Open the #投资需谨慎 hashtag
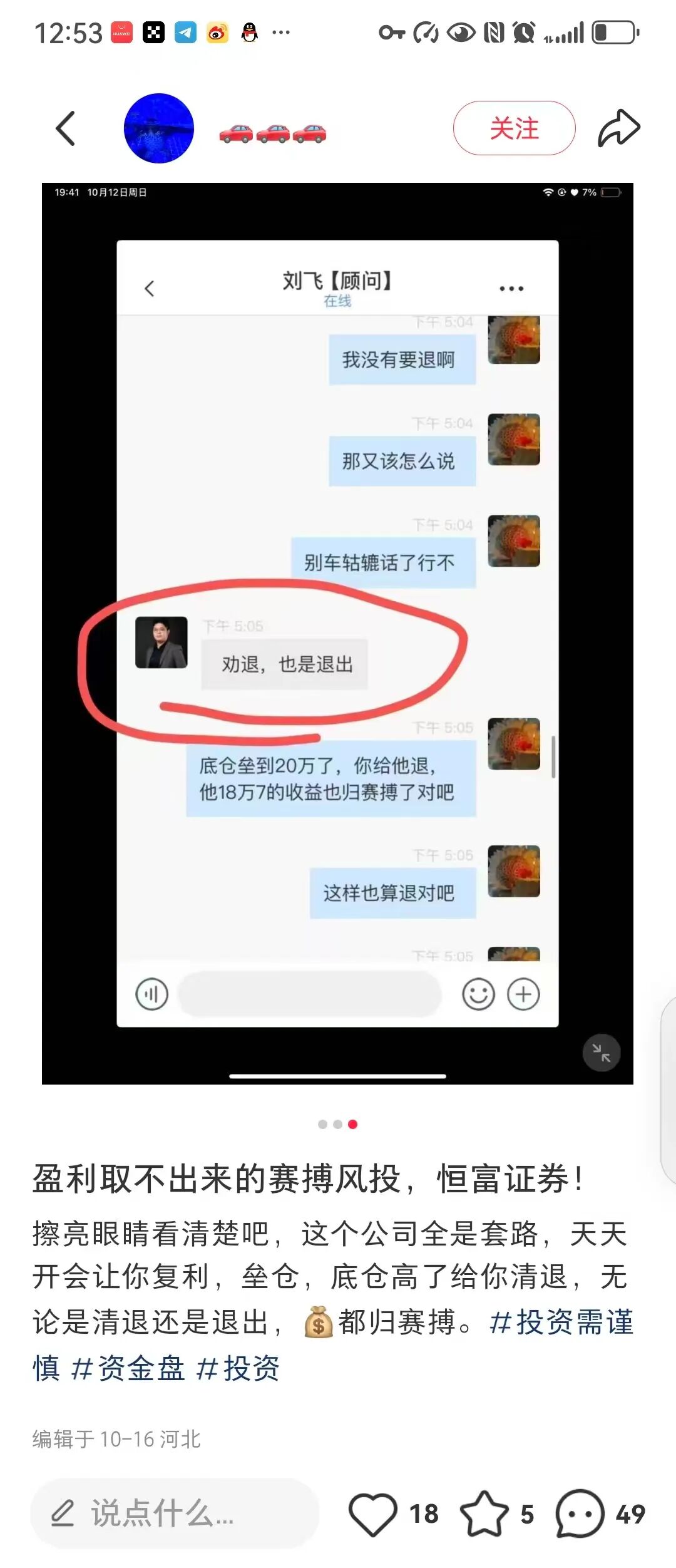The height and width of the screenshot is (1568, 676). coord(561,1323)
